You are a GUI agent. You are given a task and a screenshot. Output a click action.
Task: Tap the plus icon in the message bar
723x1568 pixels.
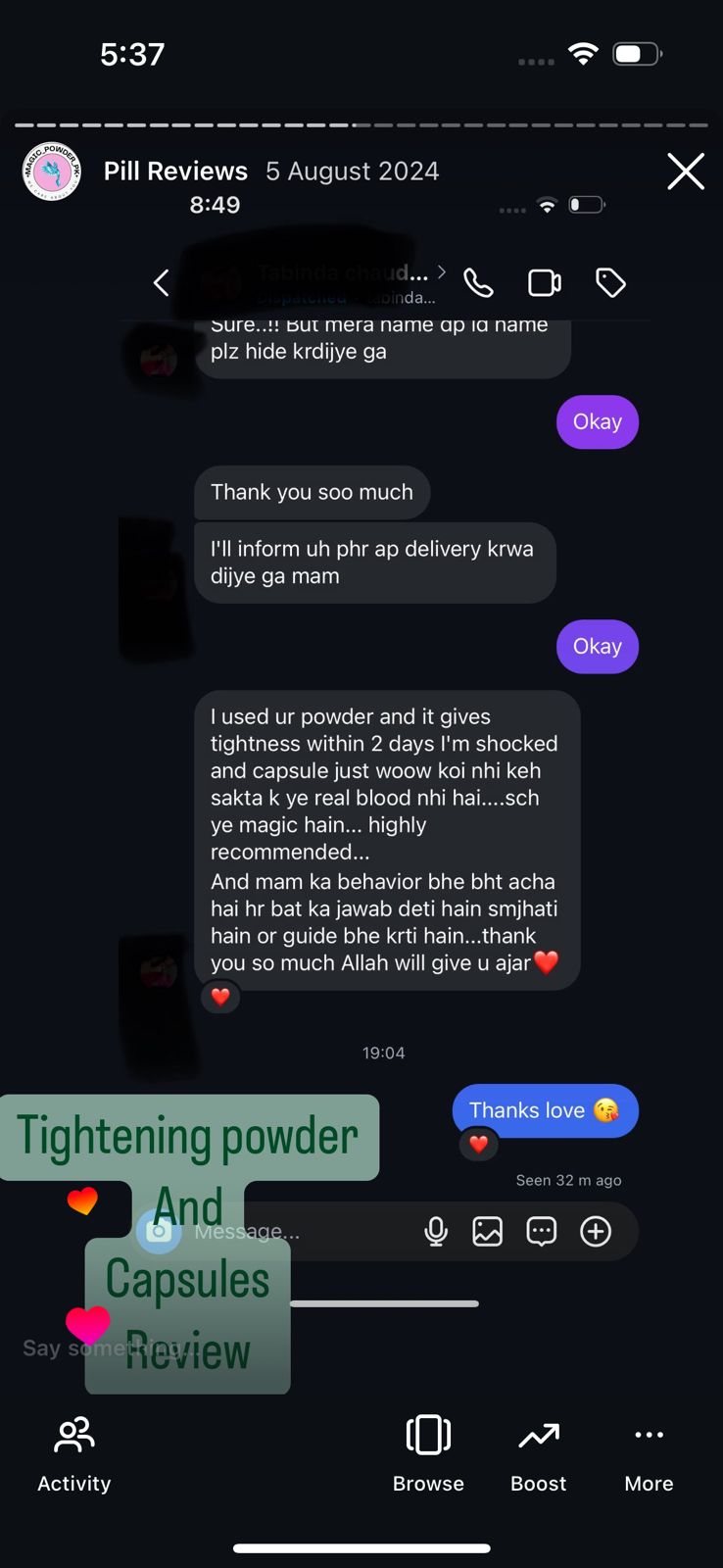click(595, 1231)
